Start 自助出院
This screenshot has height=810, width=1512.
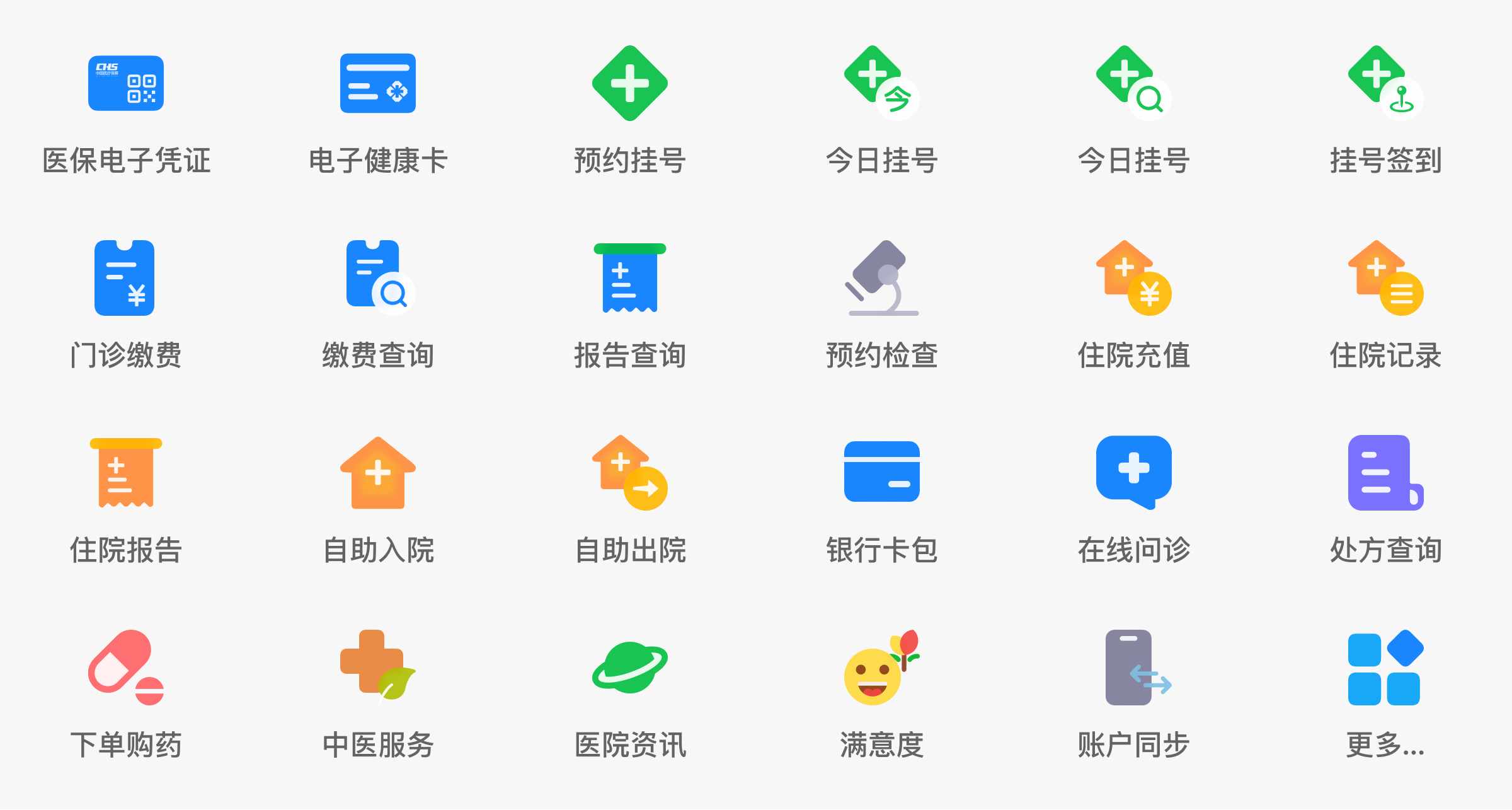pyautogui.click(x=630, y=473)
